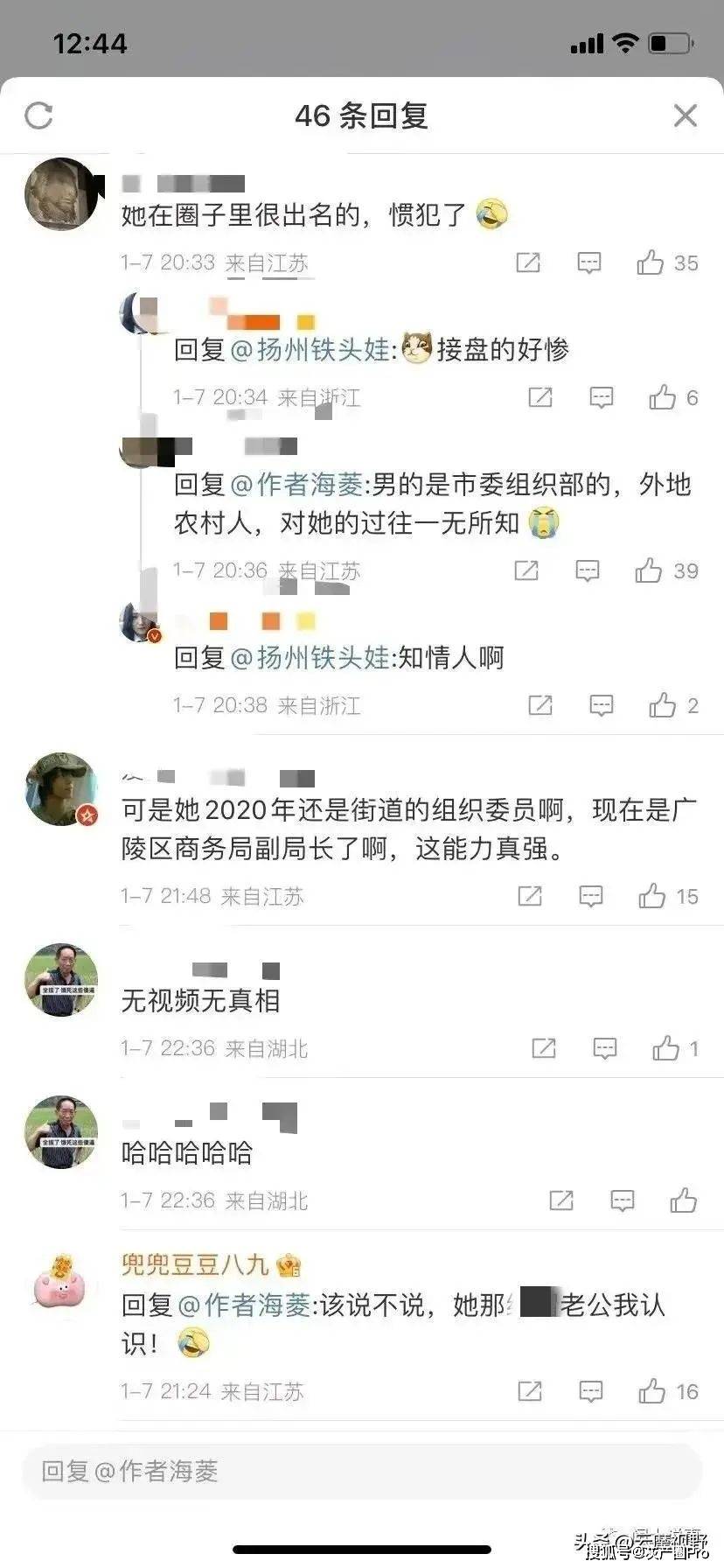Share the comment about 广陵区商务局副局长

tap(530, 896)
